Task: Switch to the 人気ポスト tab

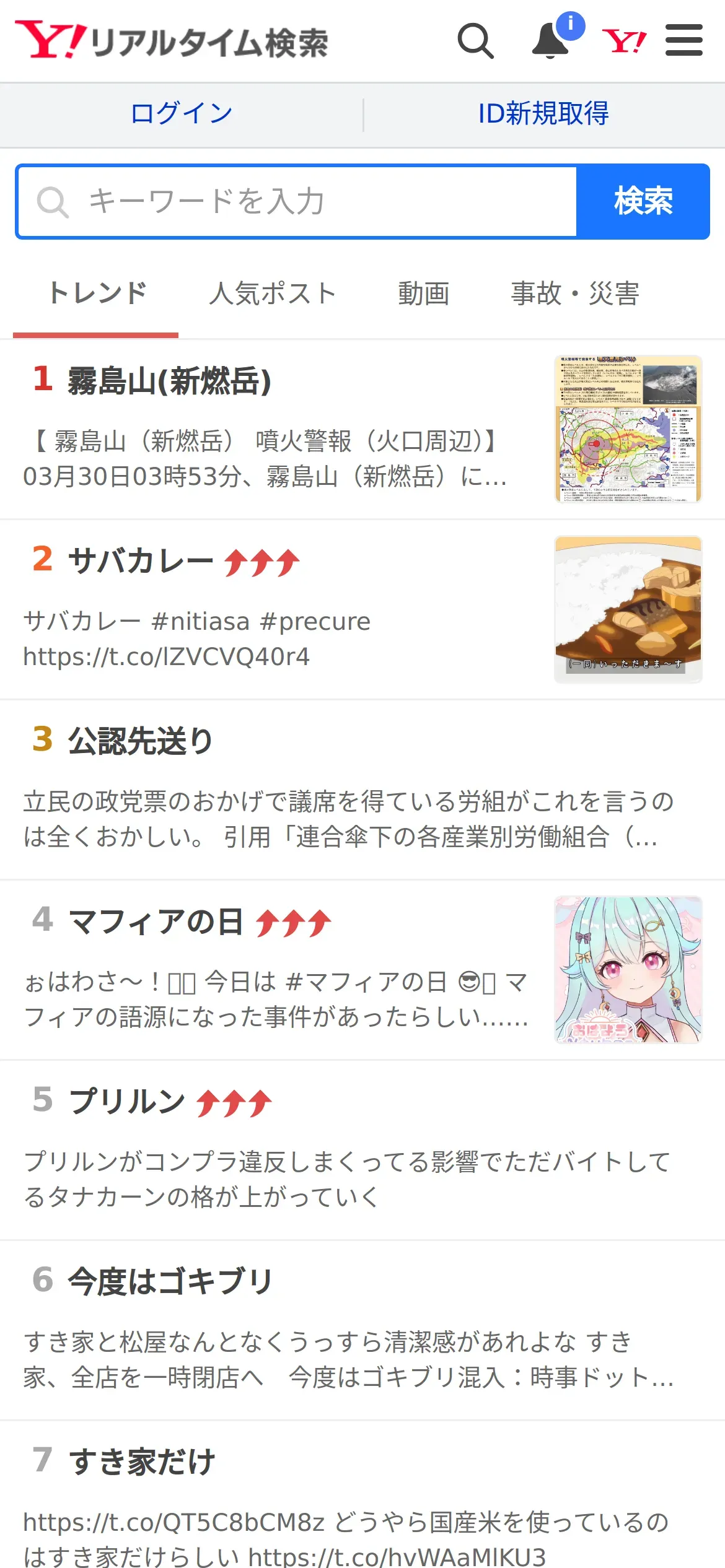Action: [273, 294]
